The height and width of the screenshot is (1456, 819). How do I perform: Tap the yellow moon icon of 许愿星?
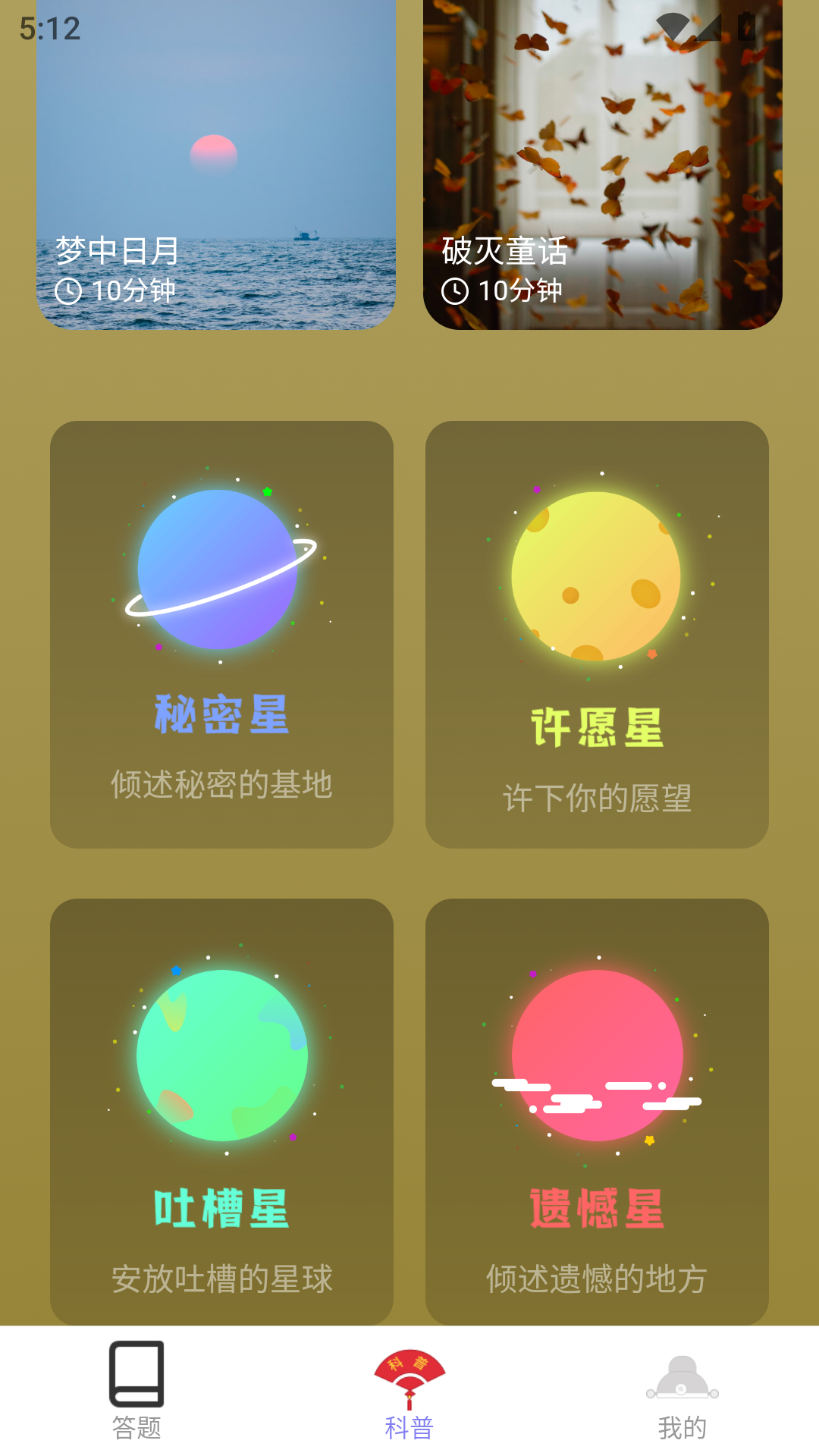pos(597,576)
